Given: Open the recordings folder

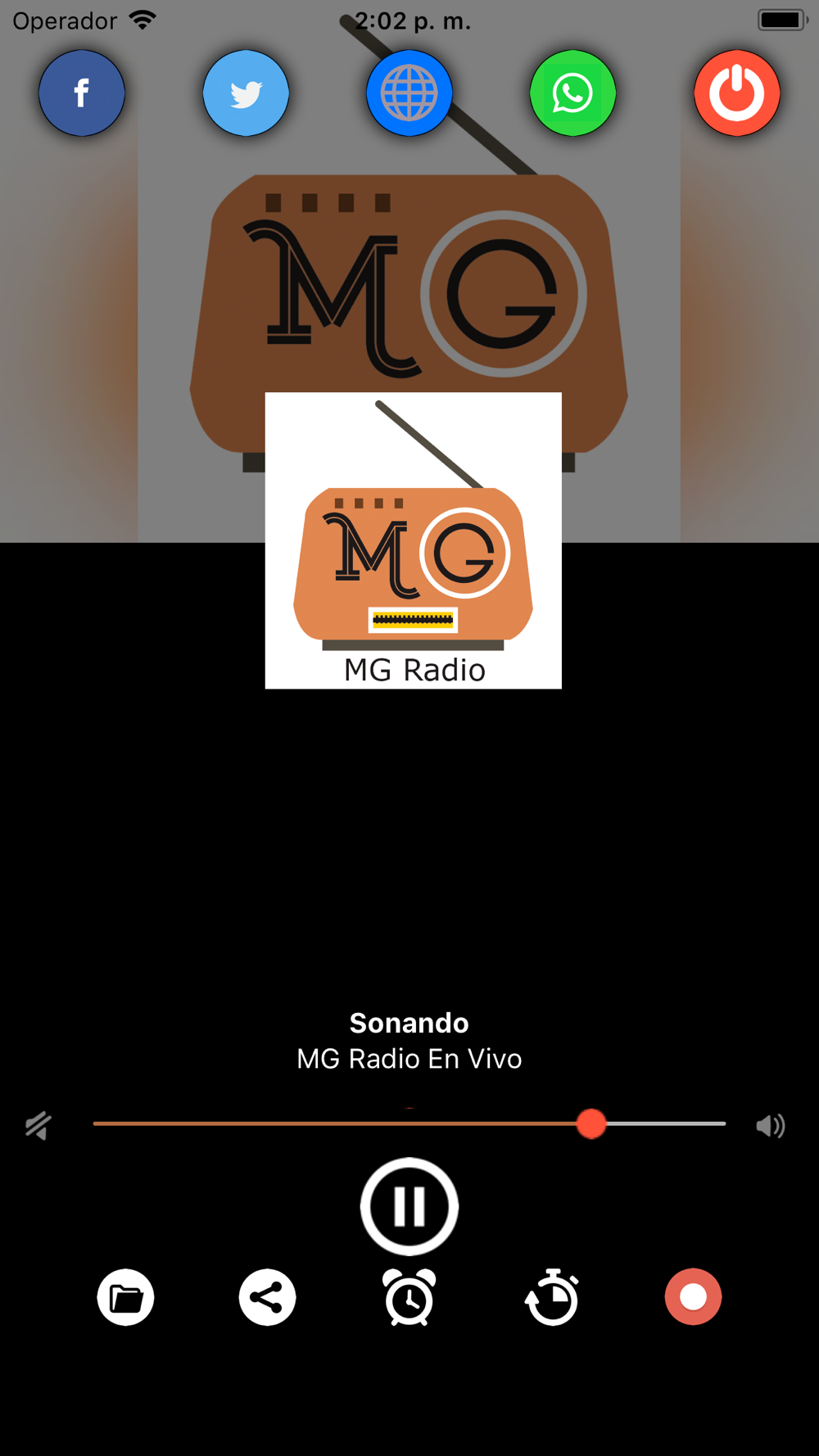Looking at the screenshot, I should [x=126, y=1297].
